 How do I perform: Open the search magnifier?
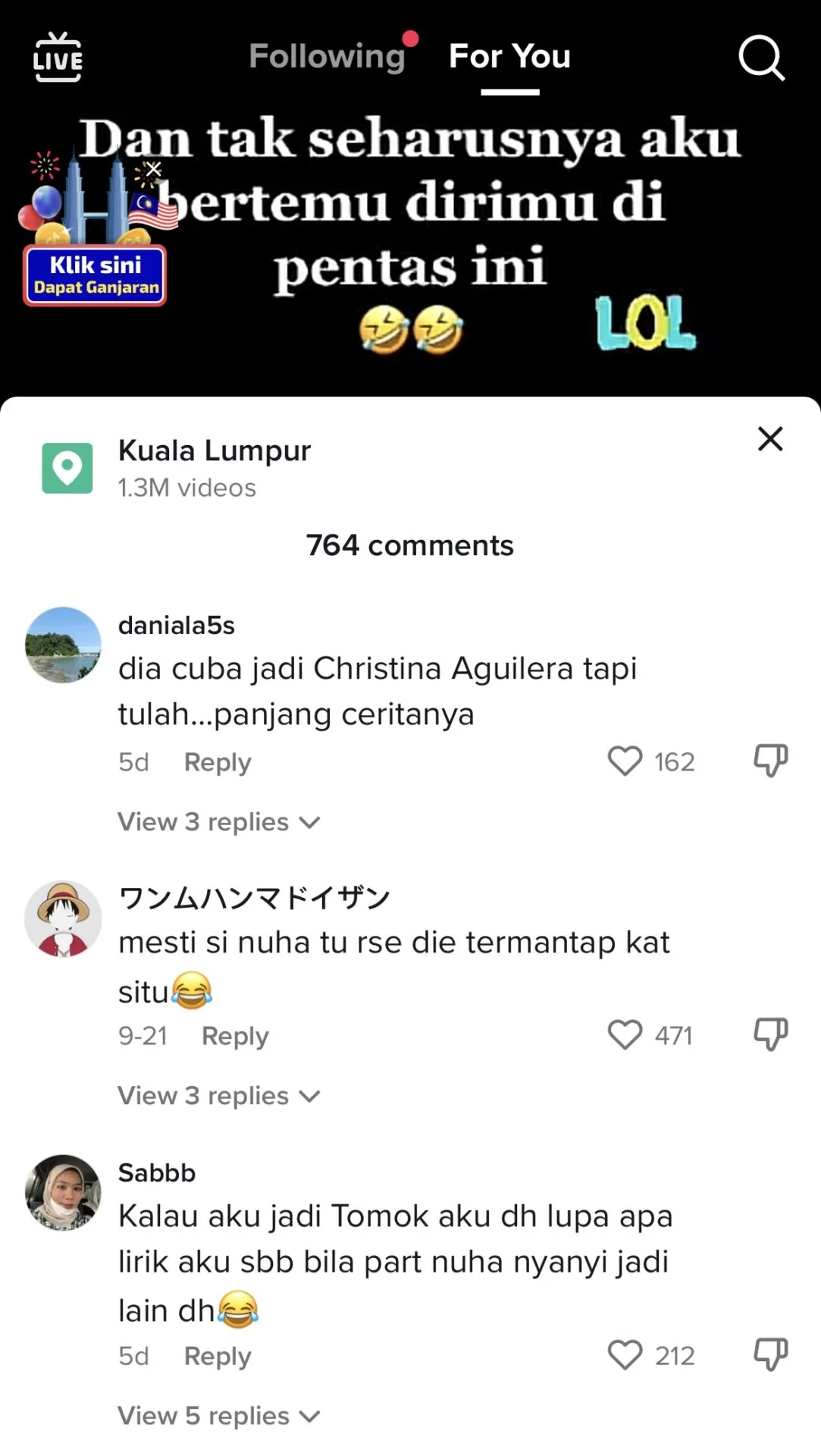click(761, 58)
